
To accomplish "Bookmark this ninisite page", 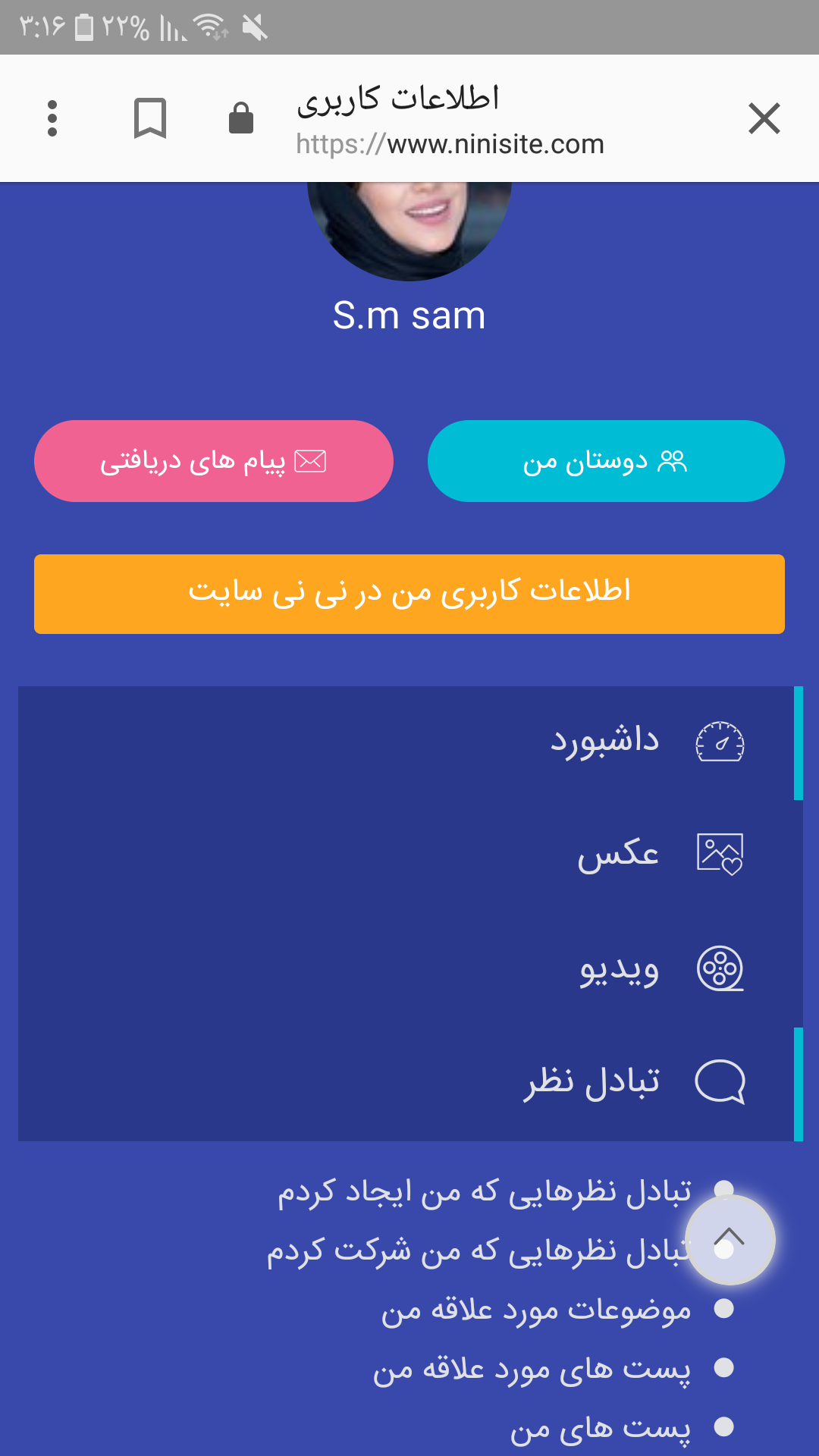I will click(x=149, y=118).
